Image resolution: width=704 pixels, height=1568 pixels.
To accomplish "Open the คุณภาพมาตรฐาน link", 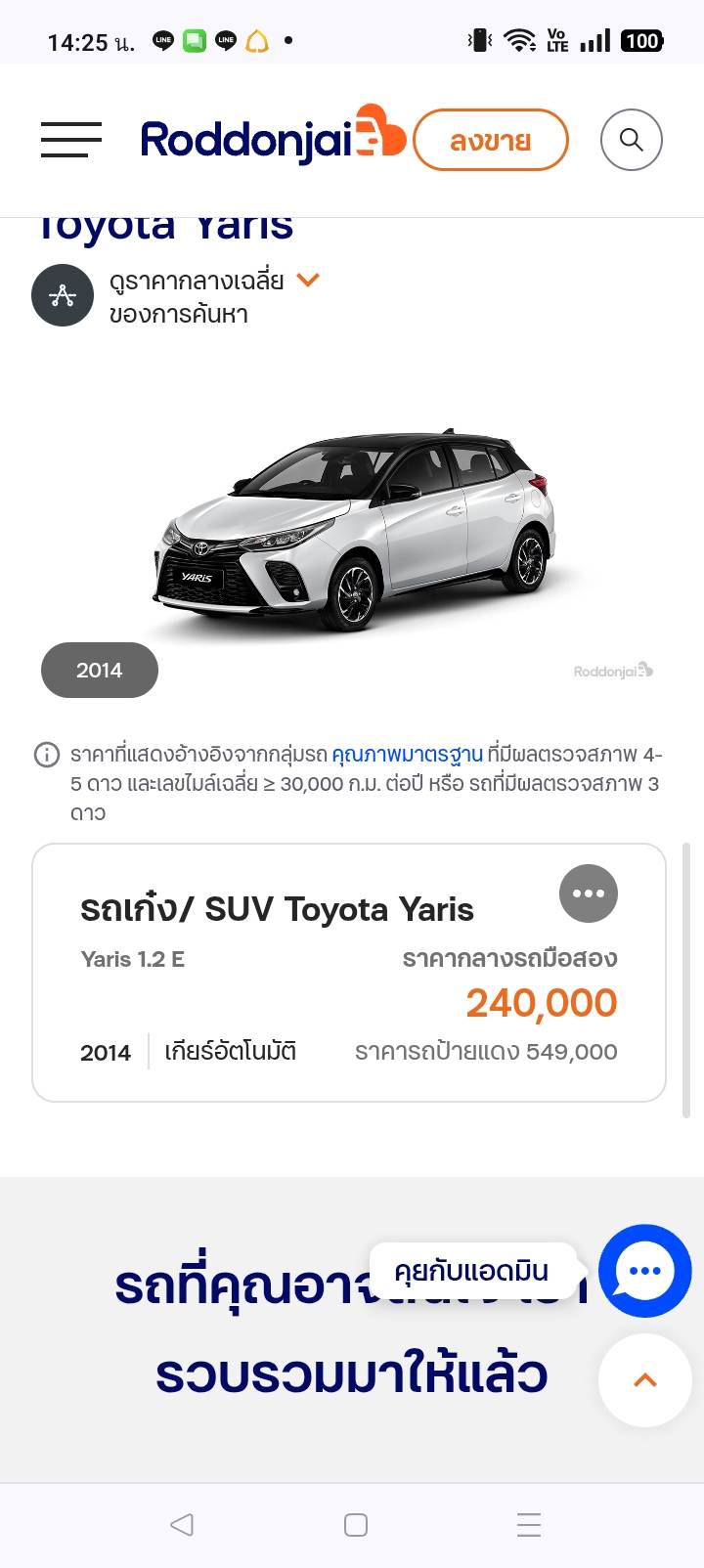I will (407, 755).
